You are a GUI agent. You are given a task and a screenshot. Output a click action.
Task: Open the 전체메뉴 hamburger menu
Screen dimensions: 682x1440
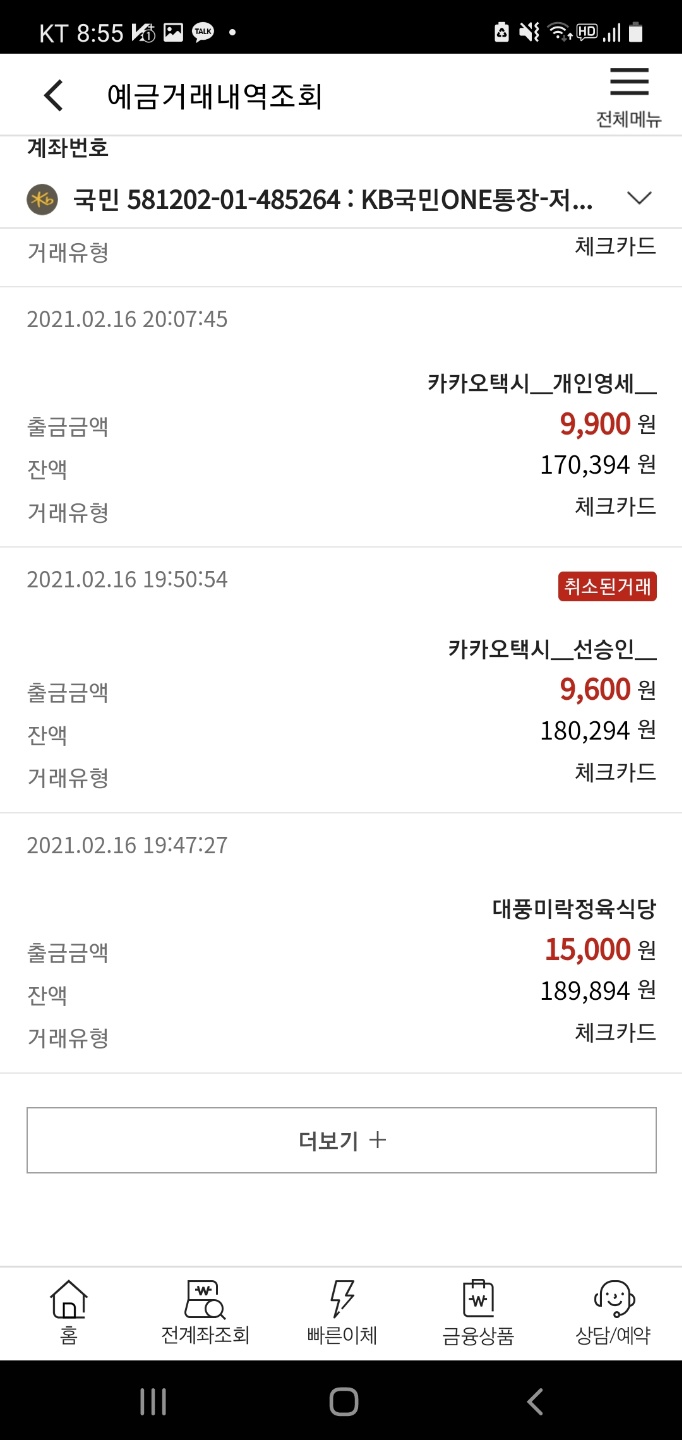pyautogui.click(x=628, y=96)
